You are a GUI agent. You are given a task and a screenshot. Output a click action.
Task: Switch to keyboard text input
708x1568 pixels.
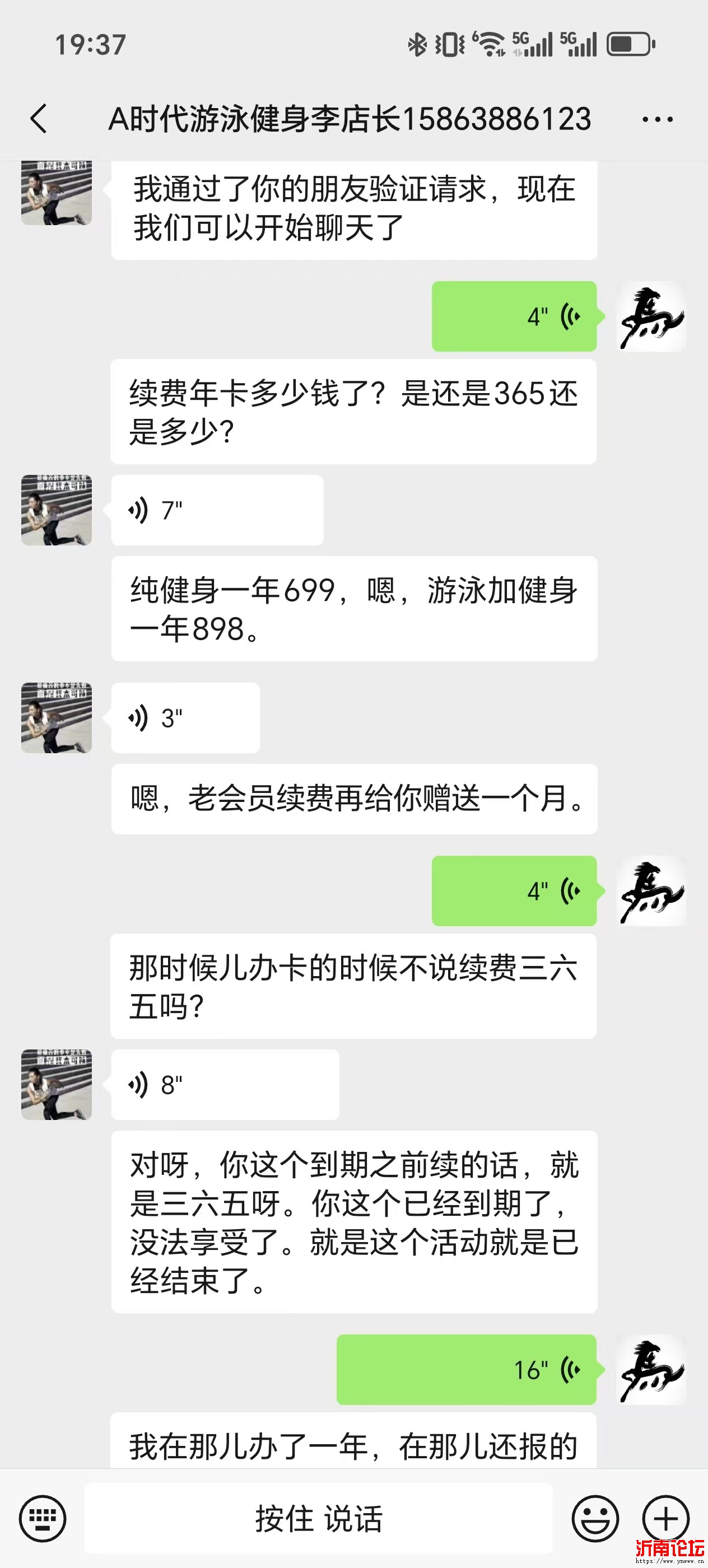click(x=43, y=1518)
